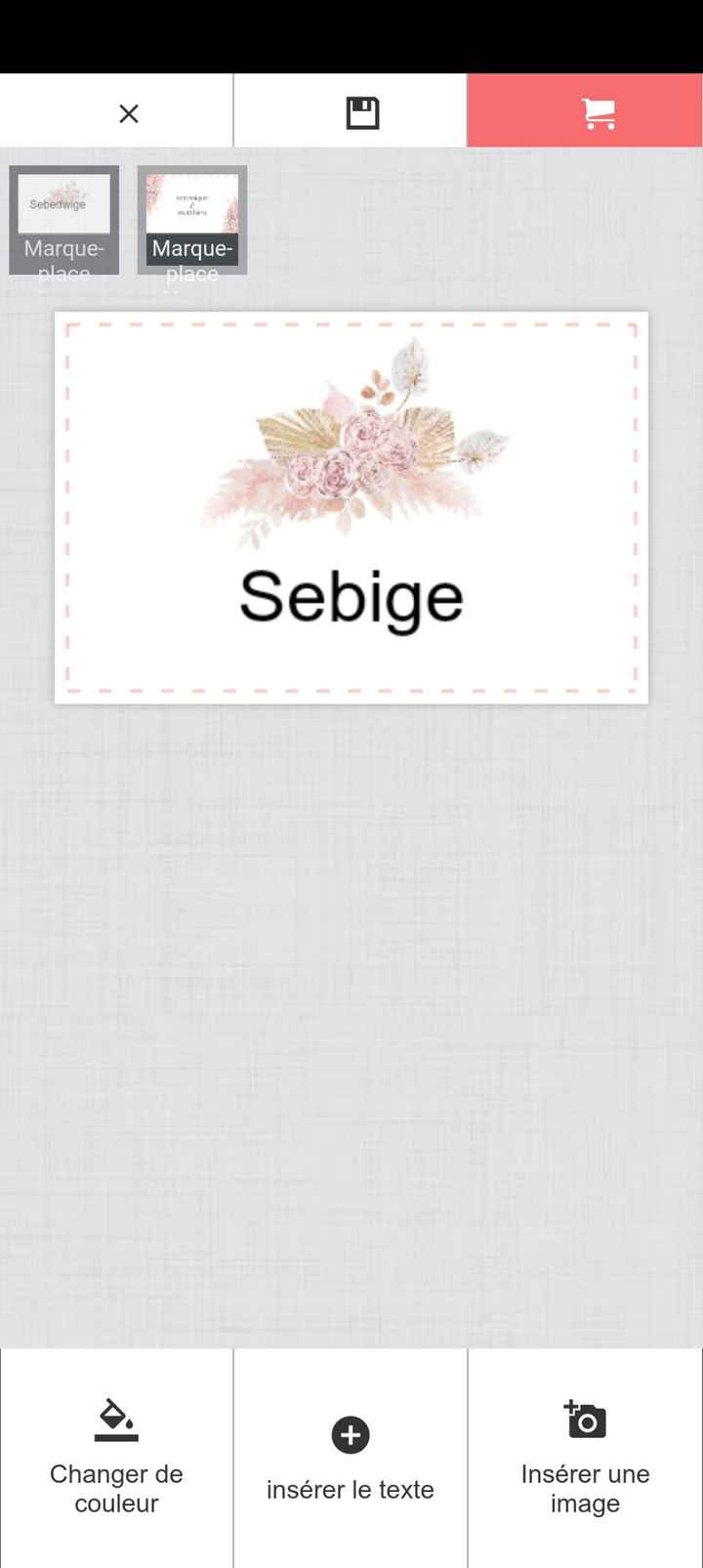Save the design with the floppy disk icon
703x1568 pixels.
tap(362, 113)
